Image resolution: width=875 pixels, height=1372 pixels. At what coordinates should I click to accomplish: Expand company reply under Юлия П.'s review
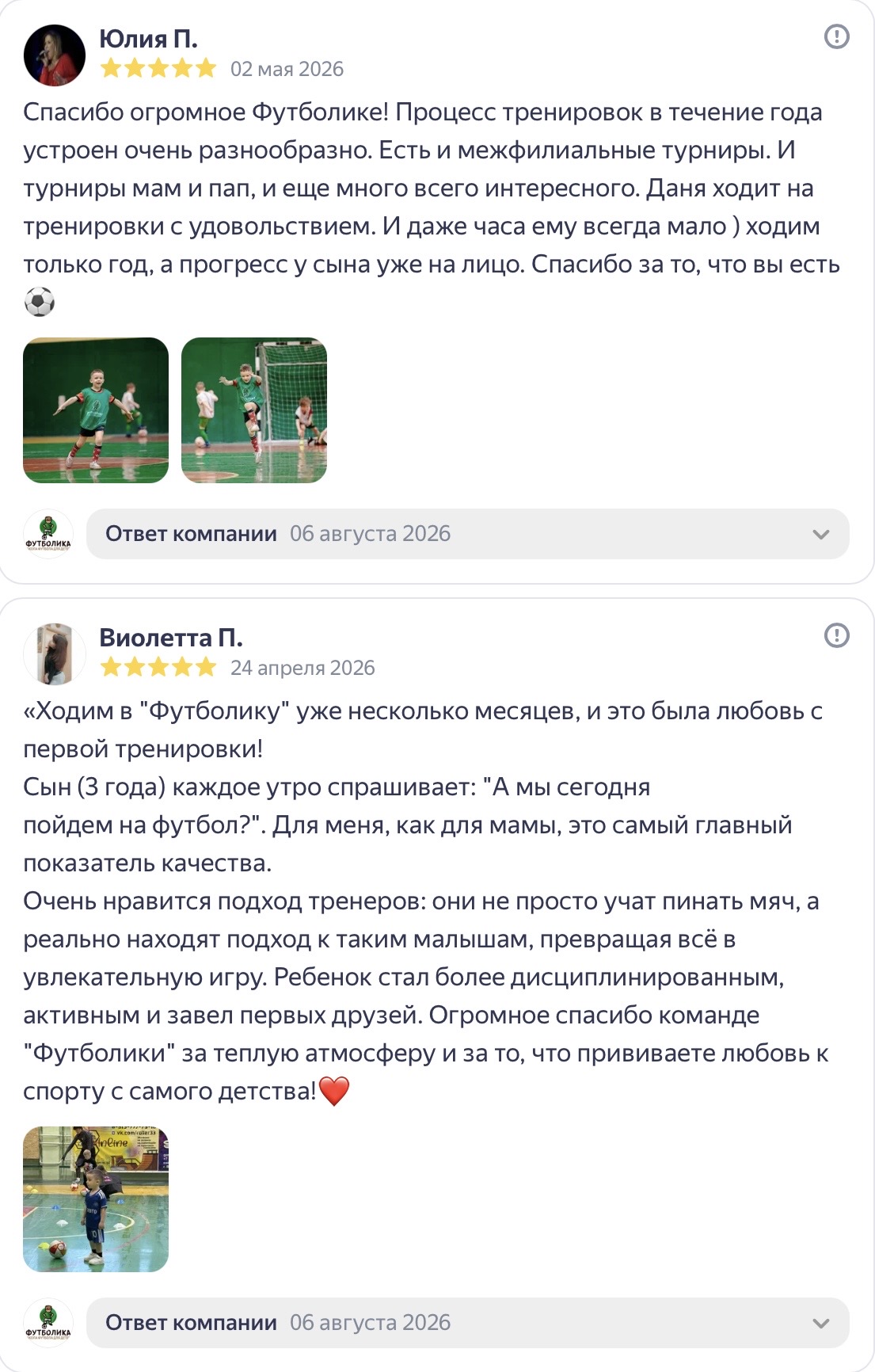coord(468,534)
